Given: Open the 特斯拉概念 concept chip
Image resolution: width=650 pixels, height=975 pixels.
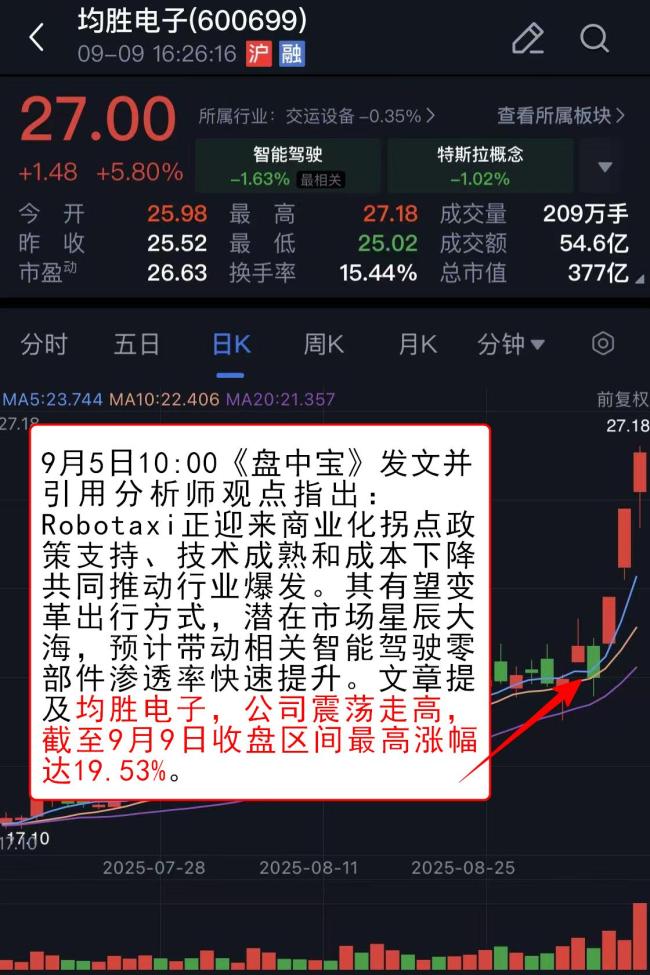Looking at the screenshot, I should (x=480, y=166).
